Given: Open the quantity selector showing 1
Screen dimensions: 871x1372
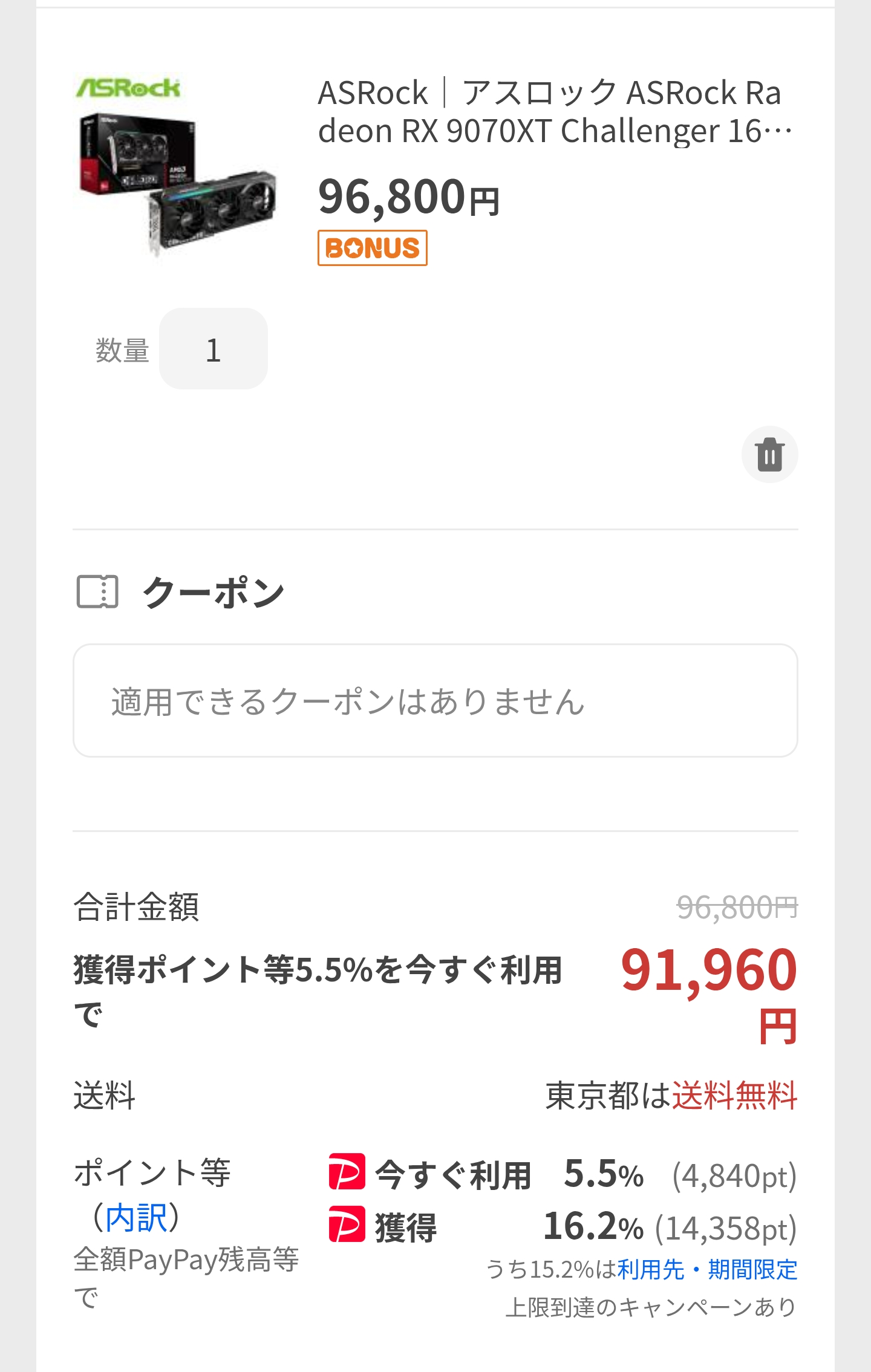Looking at the screenshot, I should pos(213,349).
